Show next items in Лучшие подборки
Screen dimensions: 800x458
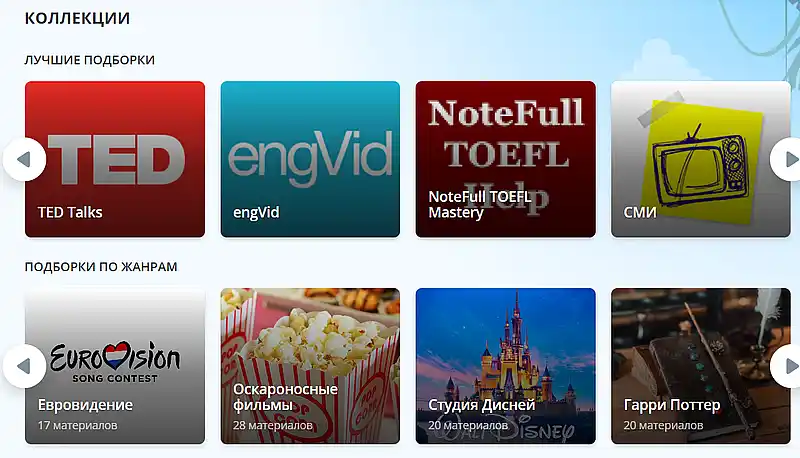pyautogui.click(x=789, y=159)
